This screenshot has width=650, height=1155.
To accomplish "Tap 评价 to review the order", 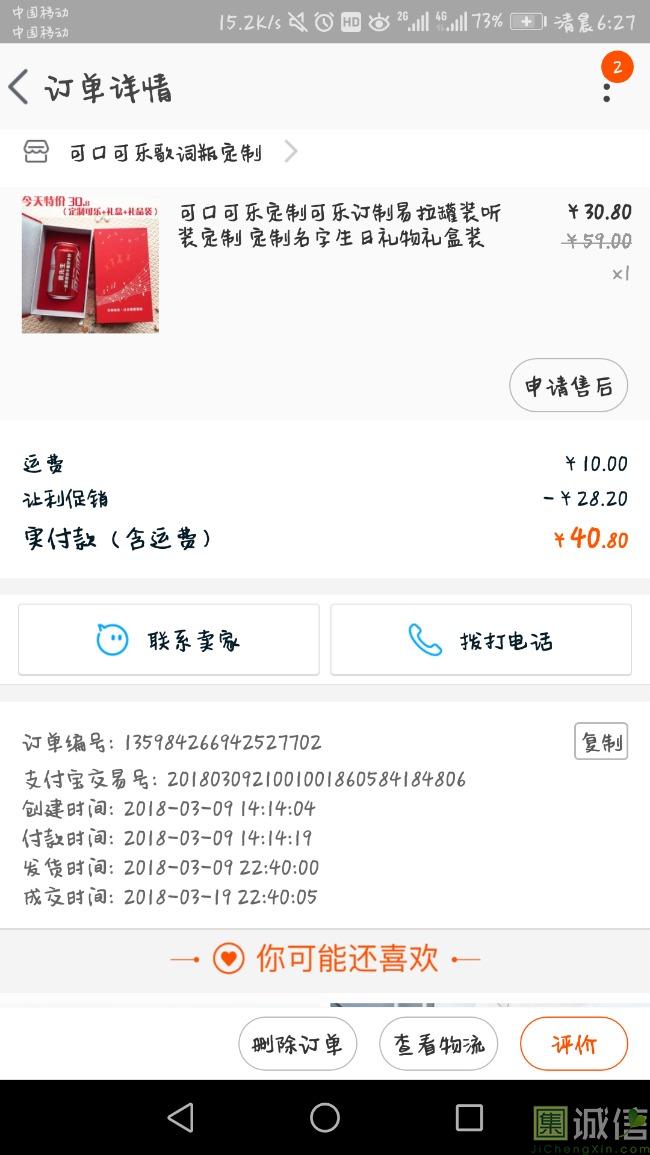I will [x=574, y=1044].
